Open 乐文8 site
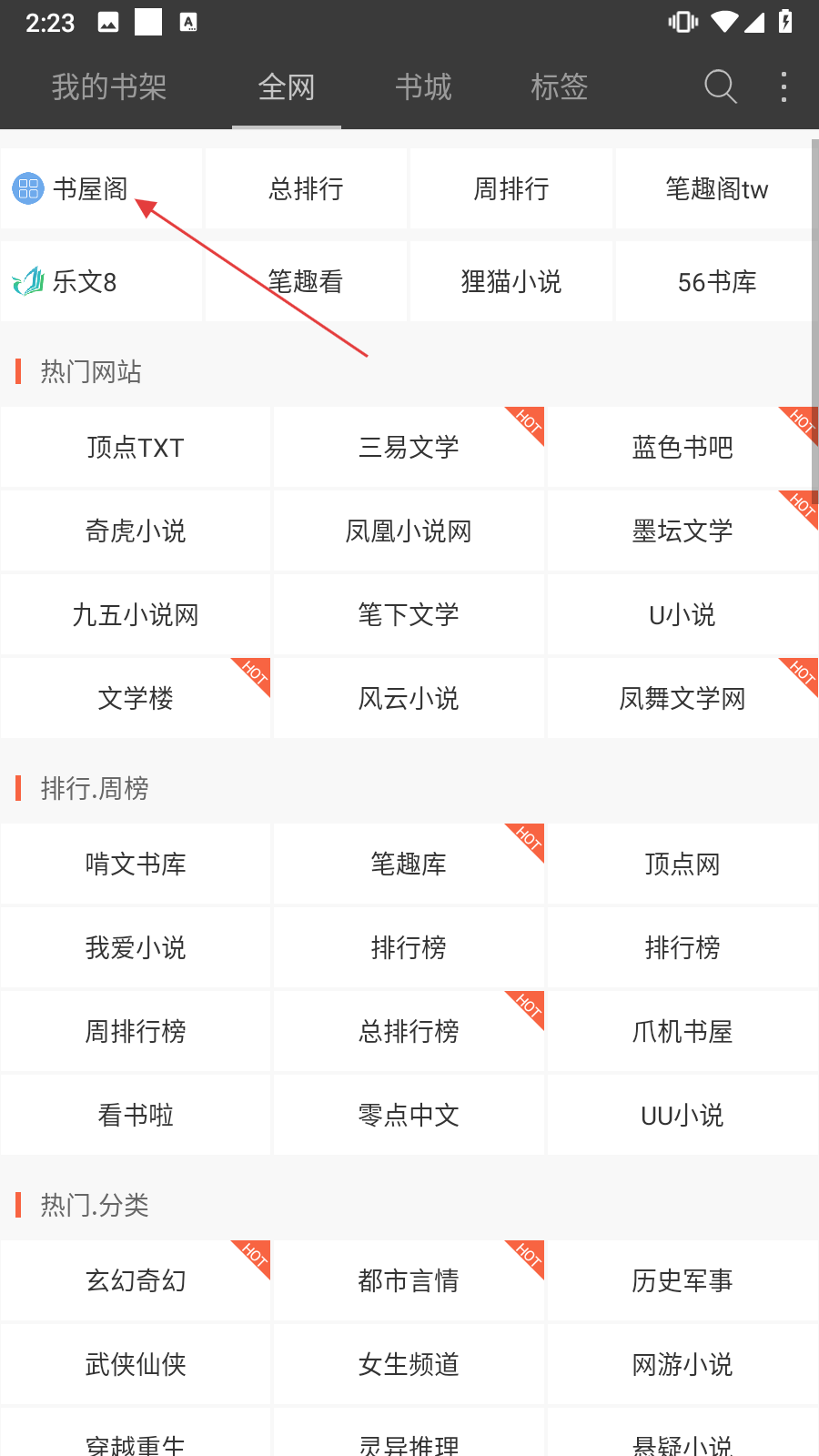819x1456 pixels. [x=102, y=281]
